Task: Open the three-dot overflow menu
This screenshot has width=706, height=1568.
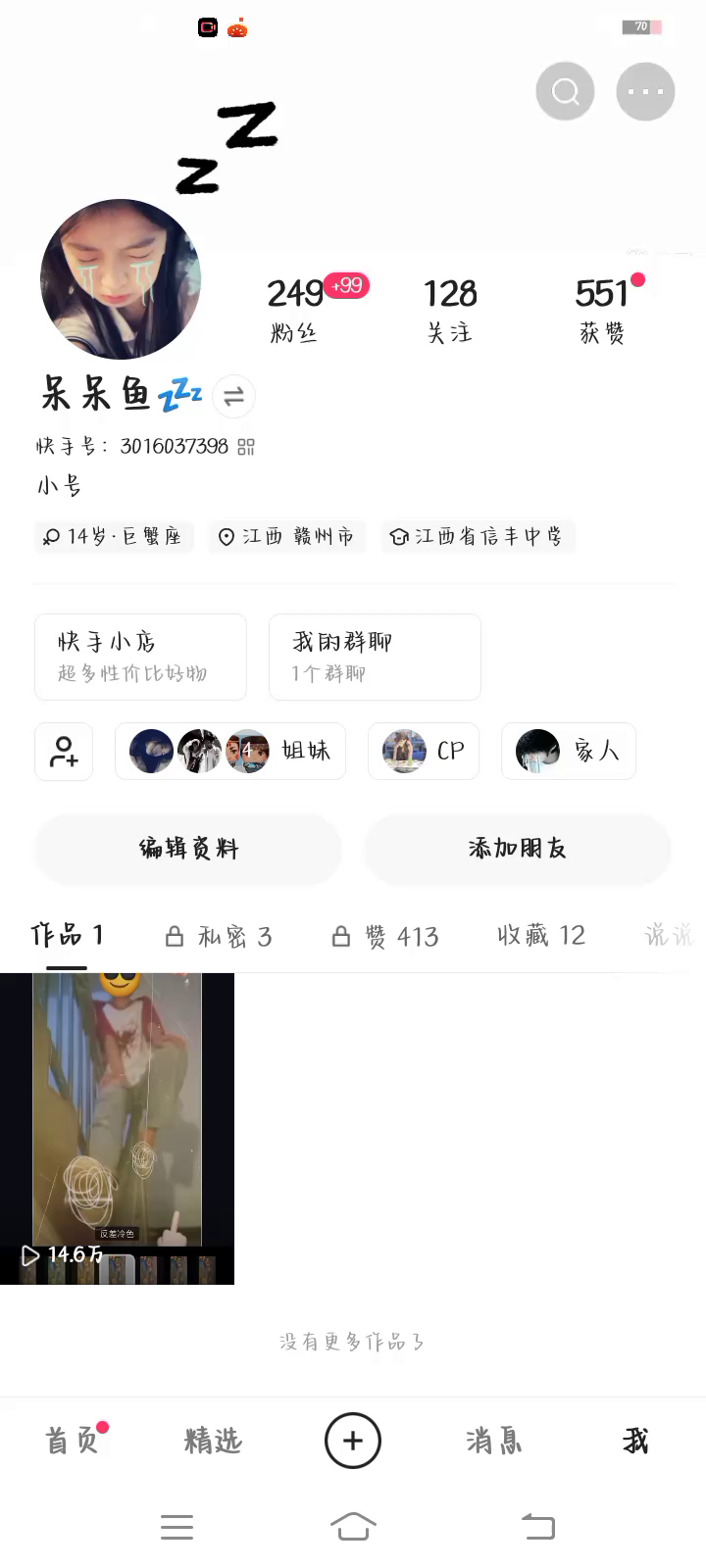Action: click(645, 92)
